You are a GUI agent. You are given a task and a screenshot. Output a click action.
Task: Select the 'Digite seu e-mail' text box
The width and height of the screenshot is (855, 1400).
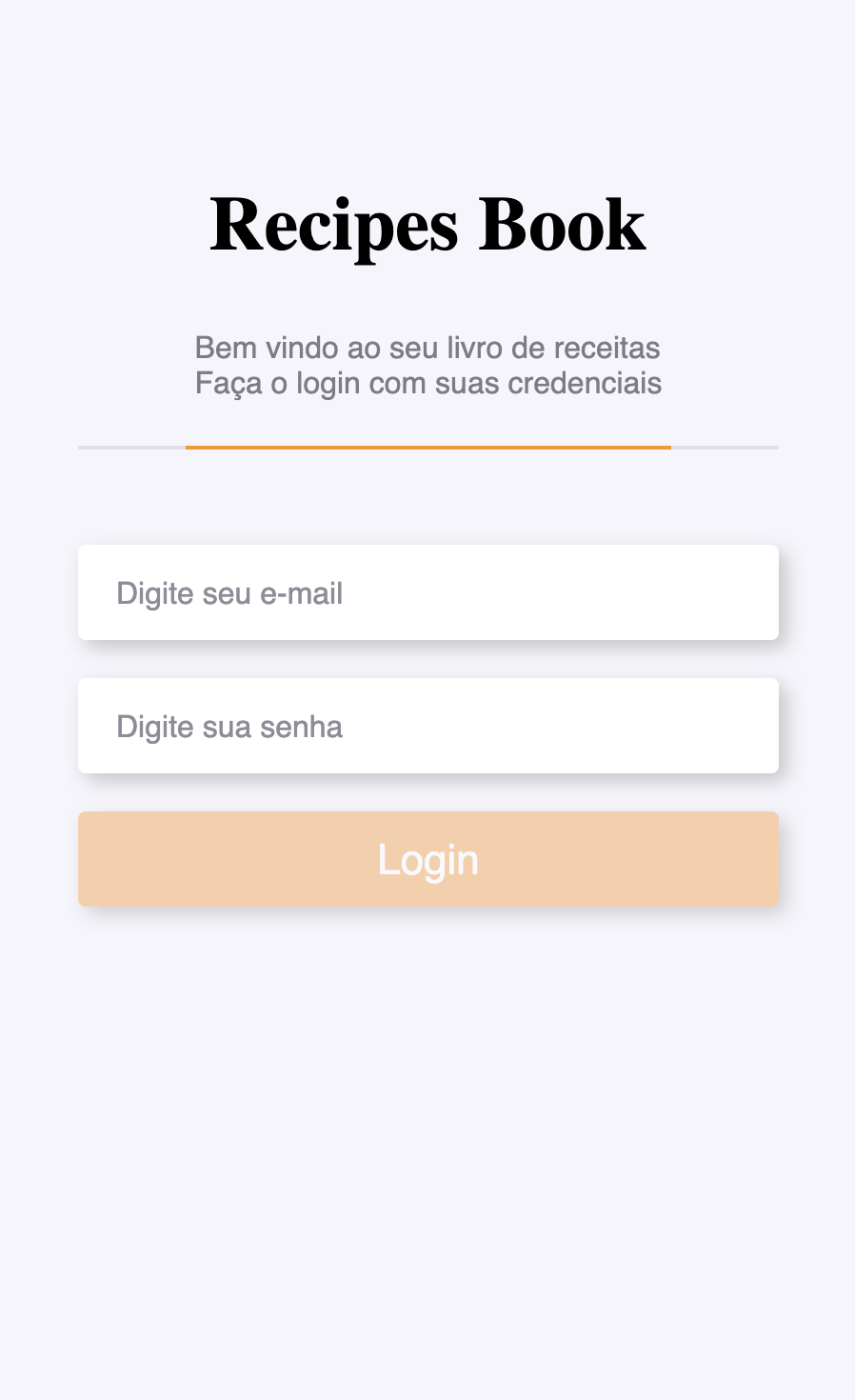pyautogui.click(x=427, y=592)
